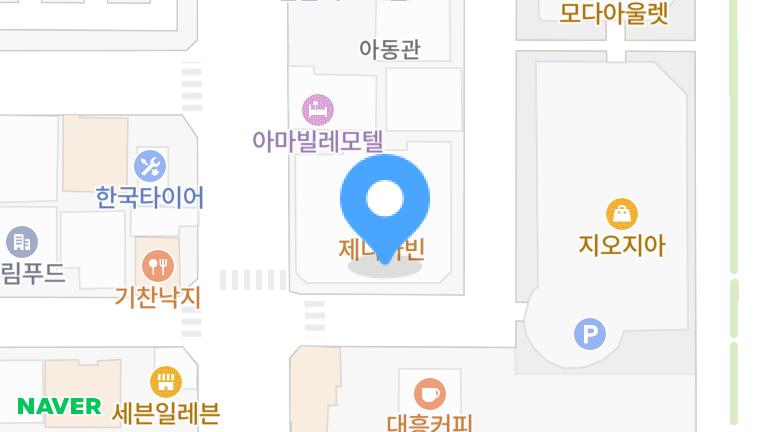
Task: Select the 아마빌레모텔 place marker
Action: [x=318, y=109]
